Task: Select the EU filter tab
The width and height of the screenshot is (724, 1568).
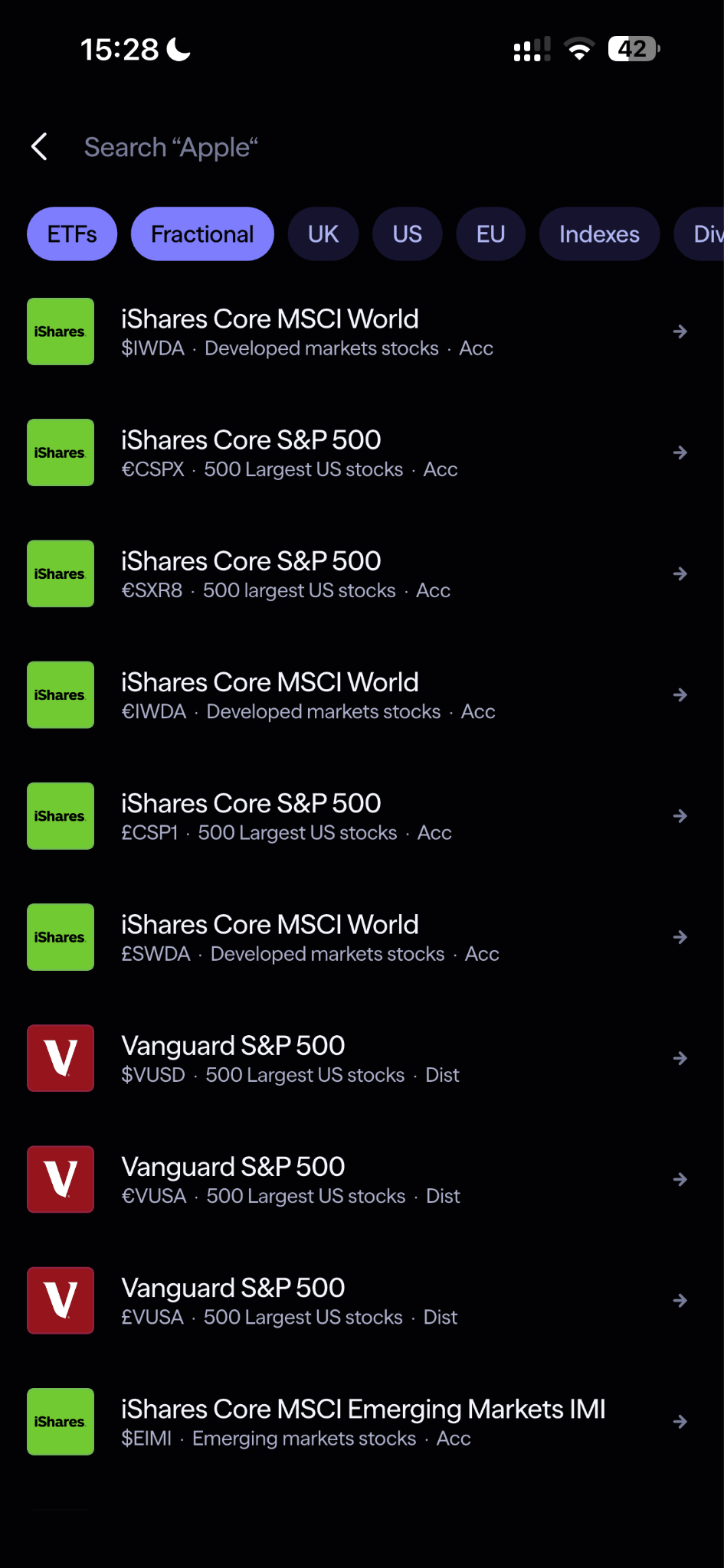Action: (490, 234)
